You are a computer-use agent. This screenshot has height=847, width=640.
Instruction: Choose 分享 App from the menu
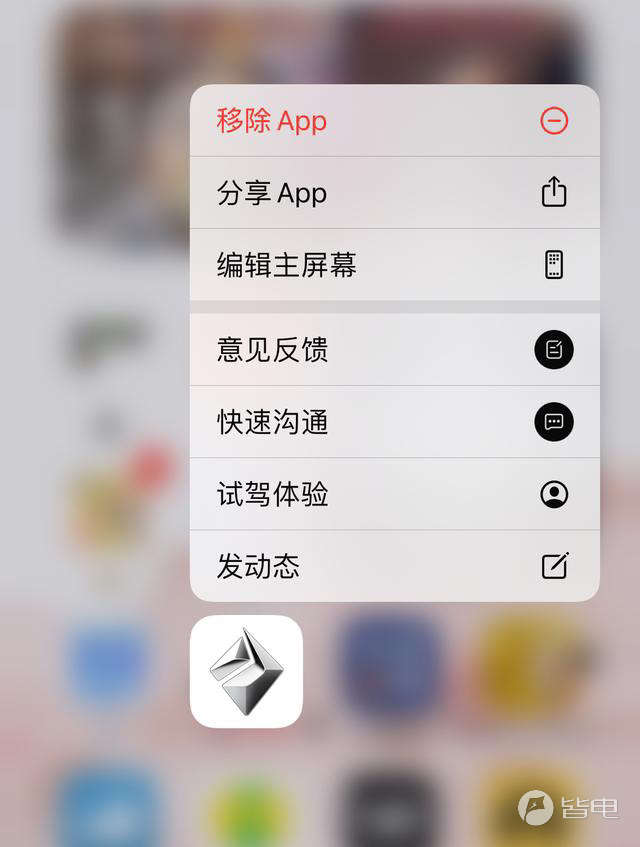tap(394, 193)
